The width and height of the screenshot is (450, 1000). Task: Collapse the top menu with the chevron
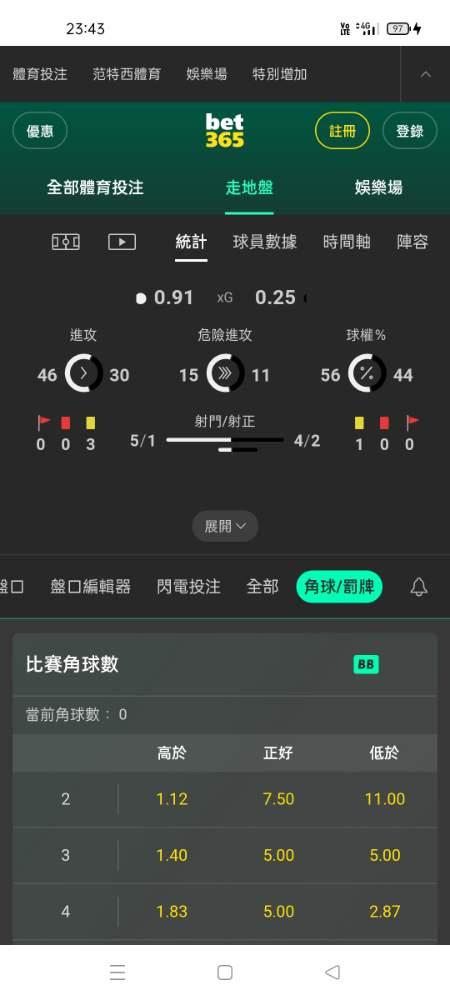425,74
